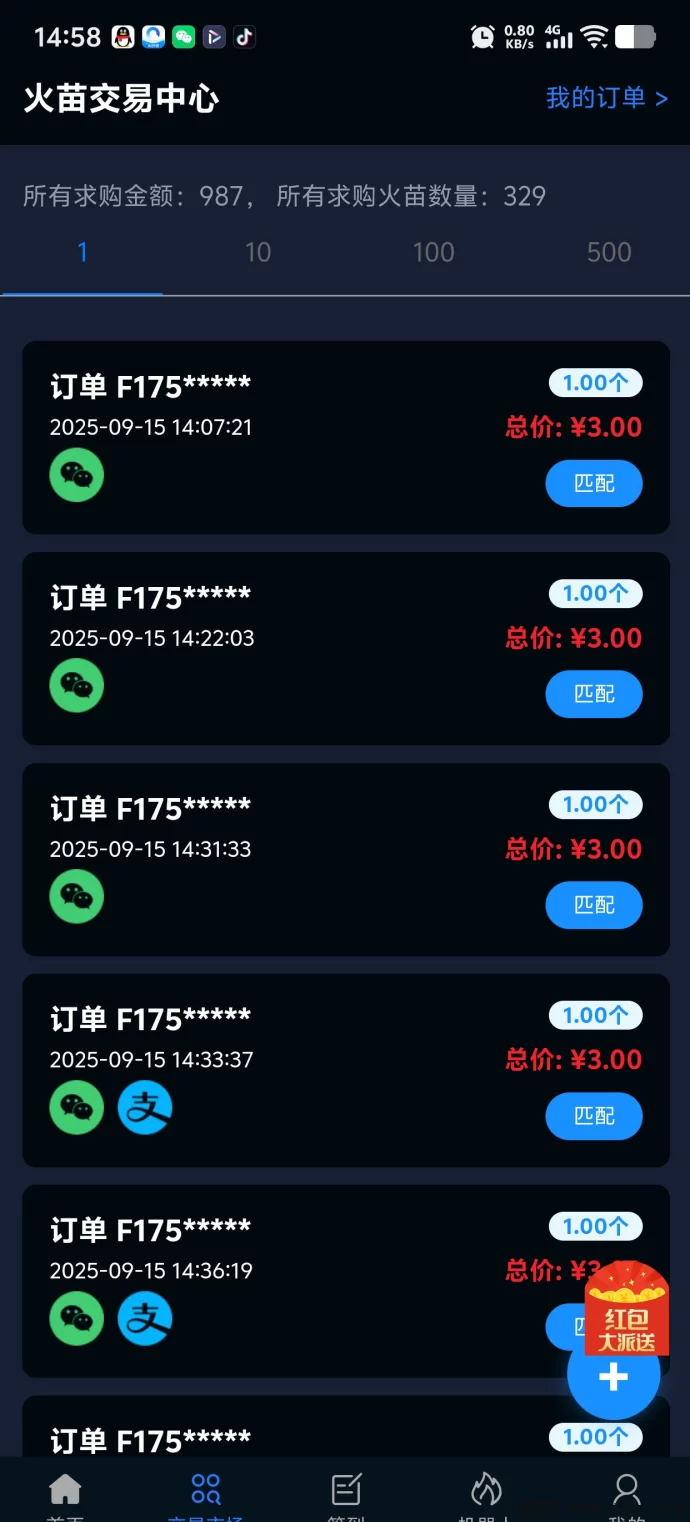Tap 匹配 for the 14:31:33 order
The width and height of the screenshot is (690, 1522).
593,905
